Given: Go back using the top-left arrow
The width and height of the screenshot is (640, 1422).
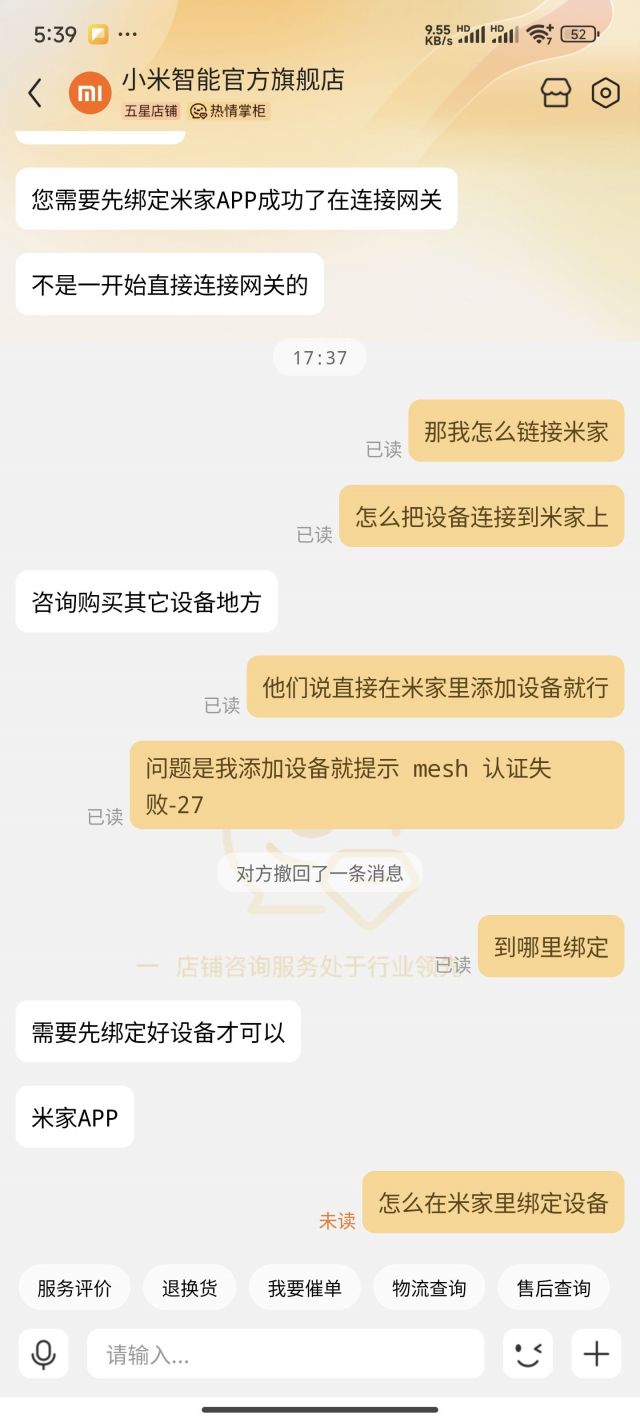Looking at the screenshot, I should point(35,93).
